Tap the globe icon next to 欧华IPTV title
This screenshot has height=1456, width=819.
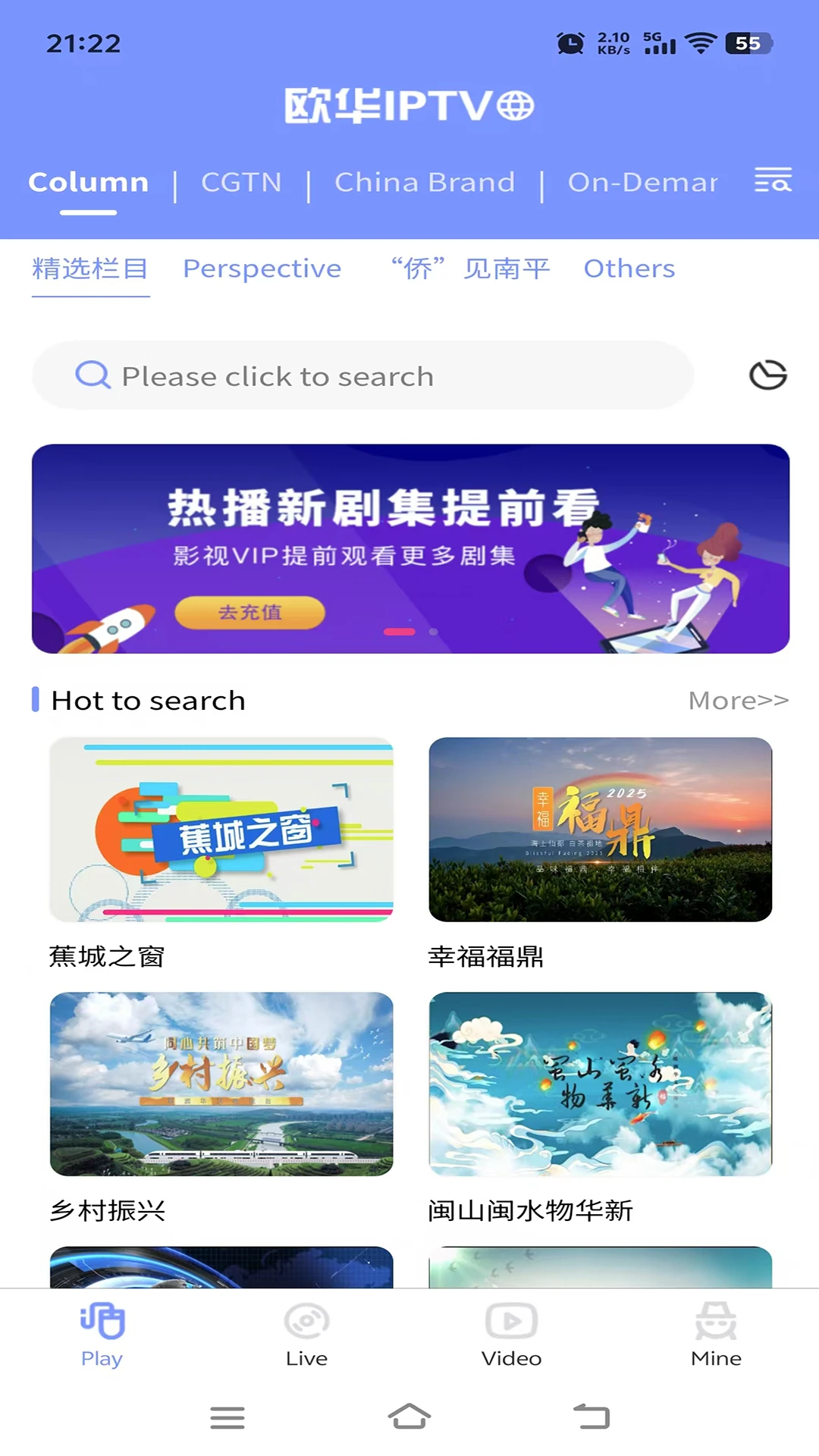point(516,105)
